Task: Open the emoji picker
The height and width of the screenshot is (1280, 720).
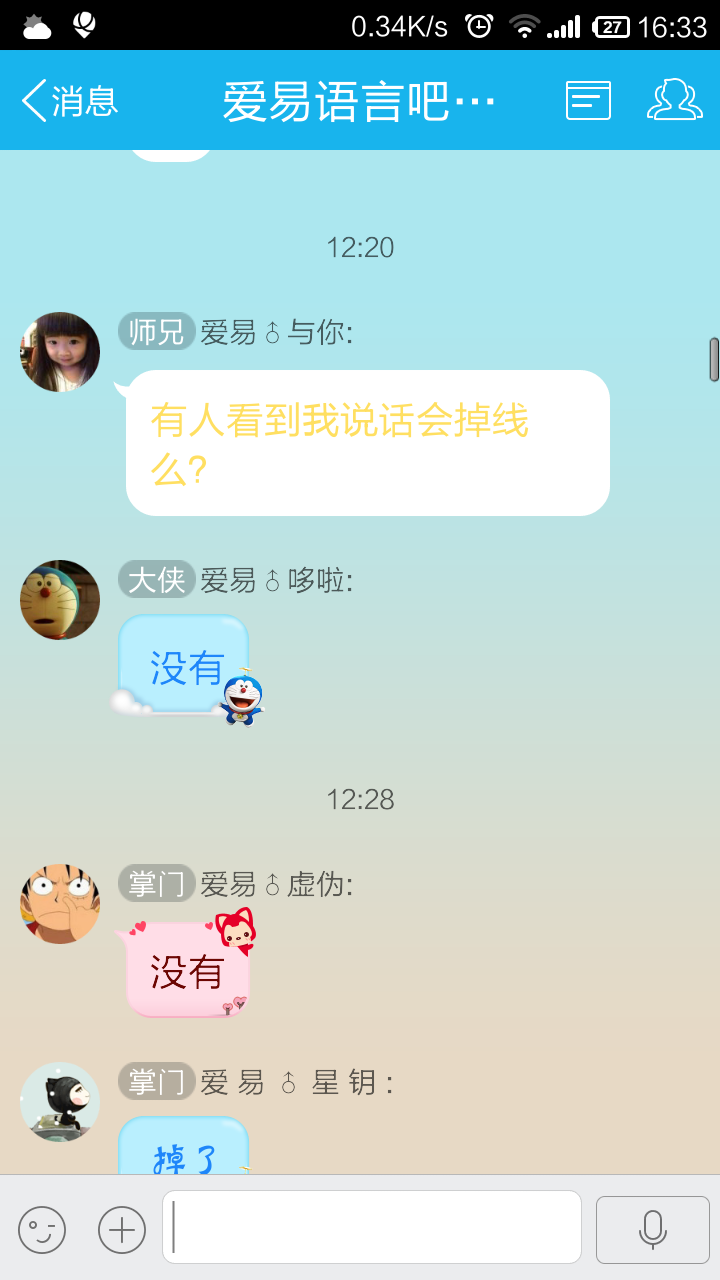Action: pos(42,1229)
